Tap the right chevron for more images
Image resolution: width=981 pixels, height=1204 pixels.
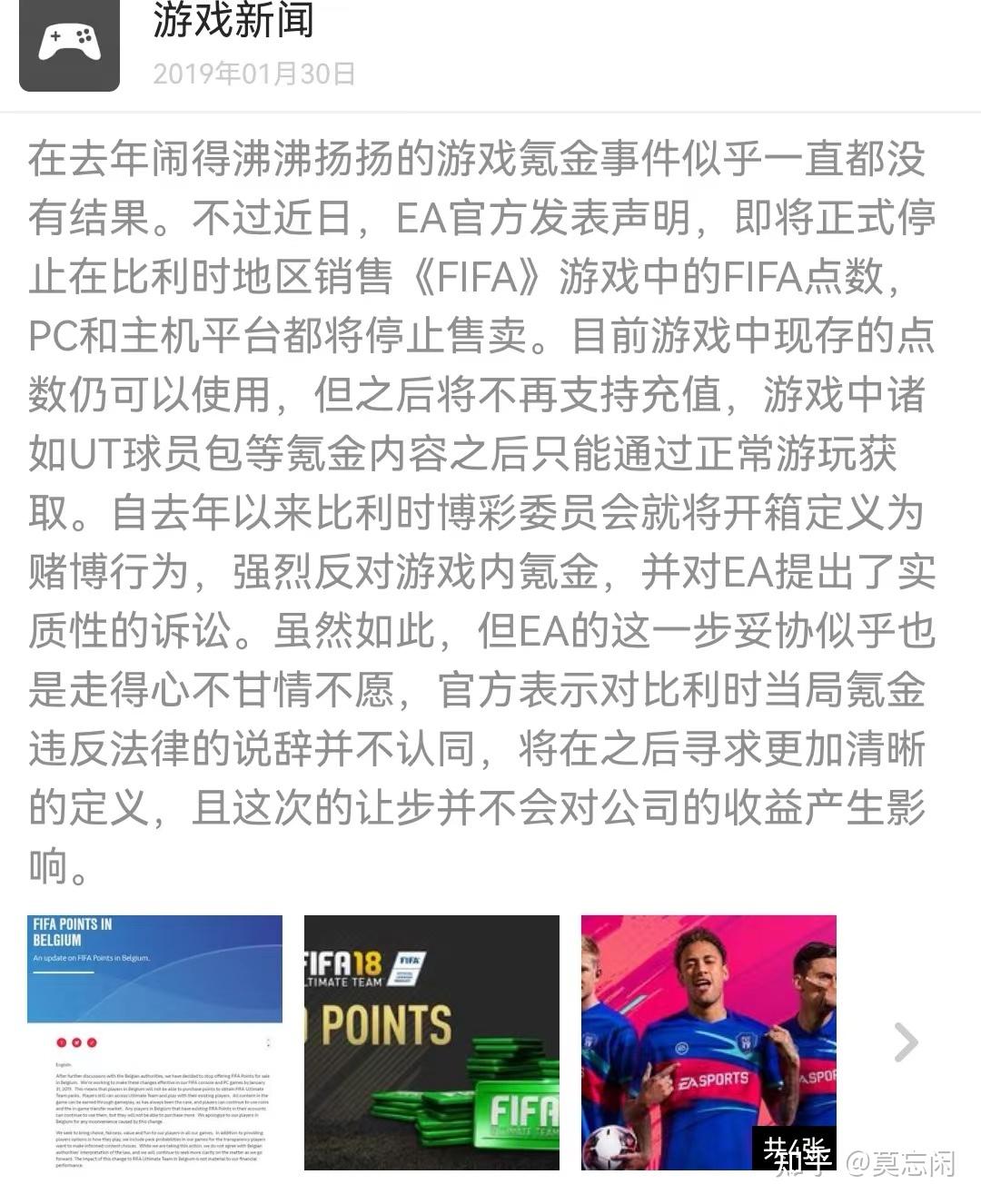(x=905, y=1041)
